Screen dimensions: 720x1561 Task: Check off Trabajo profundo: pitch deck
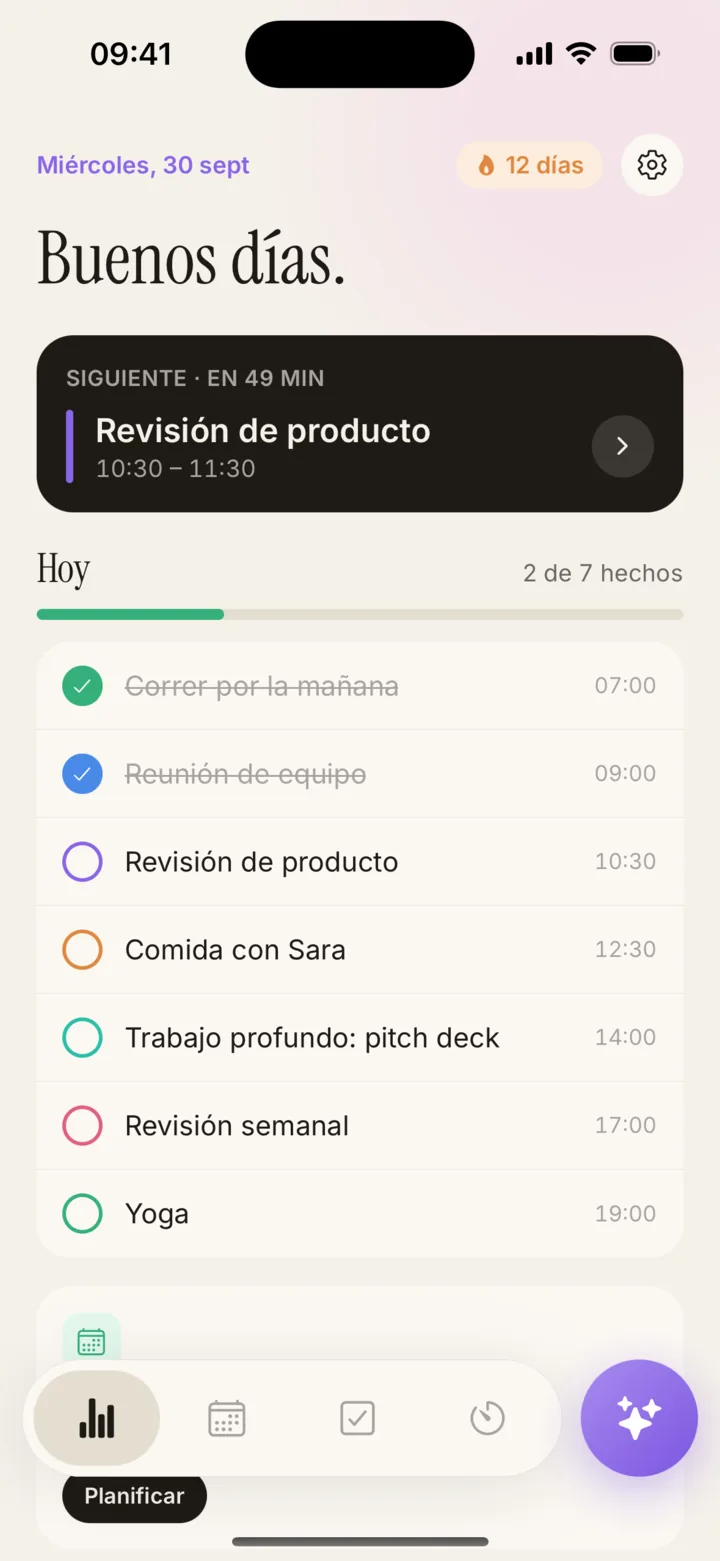[82, 1038]
